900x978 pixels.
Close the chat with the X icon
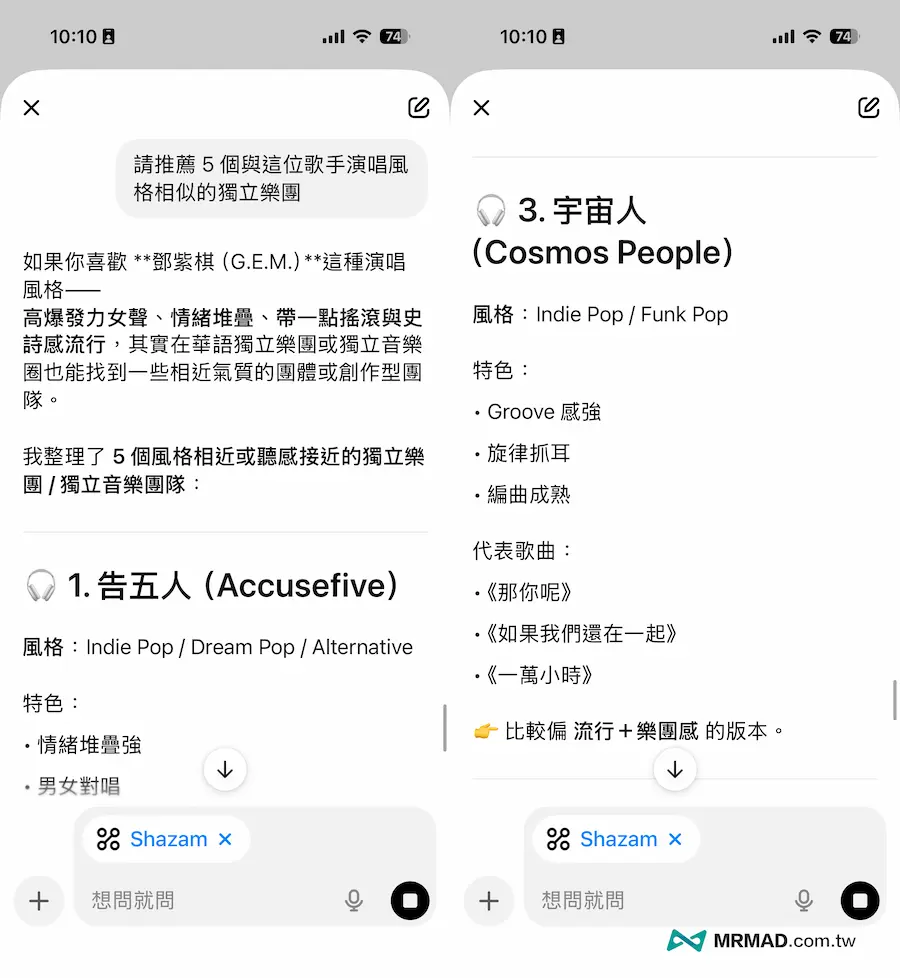tap(31, 107)
